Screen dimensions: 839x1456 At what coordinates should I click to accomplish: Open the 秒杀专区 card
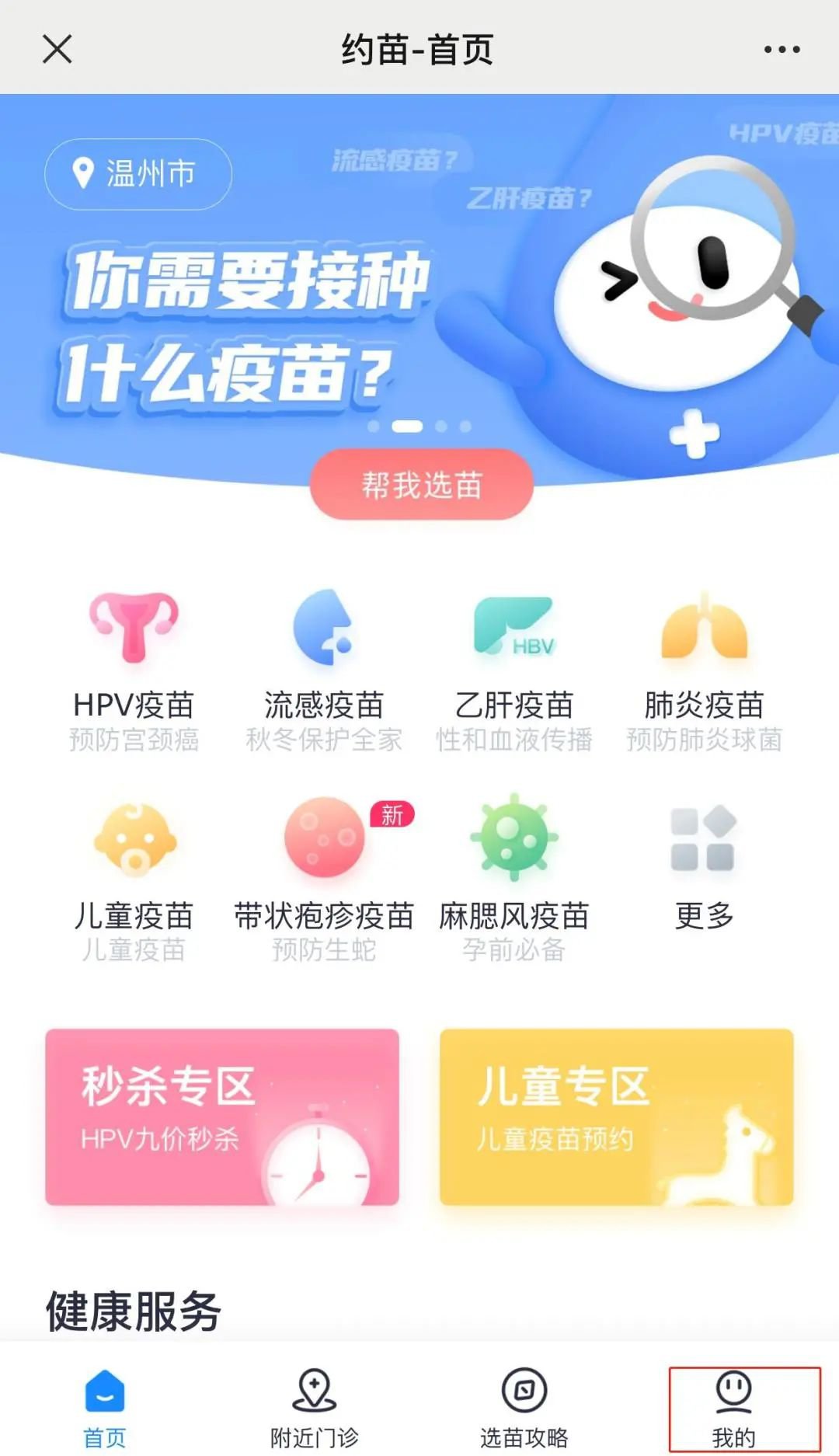tap(222, 1116)
